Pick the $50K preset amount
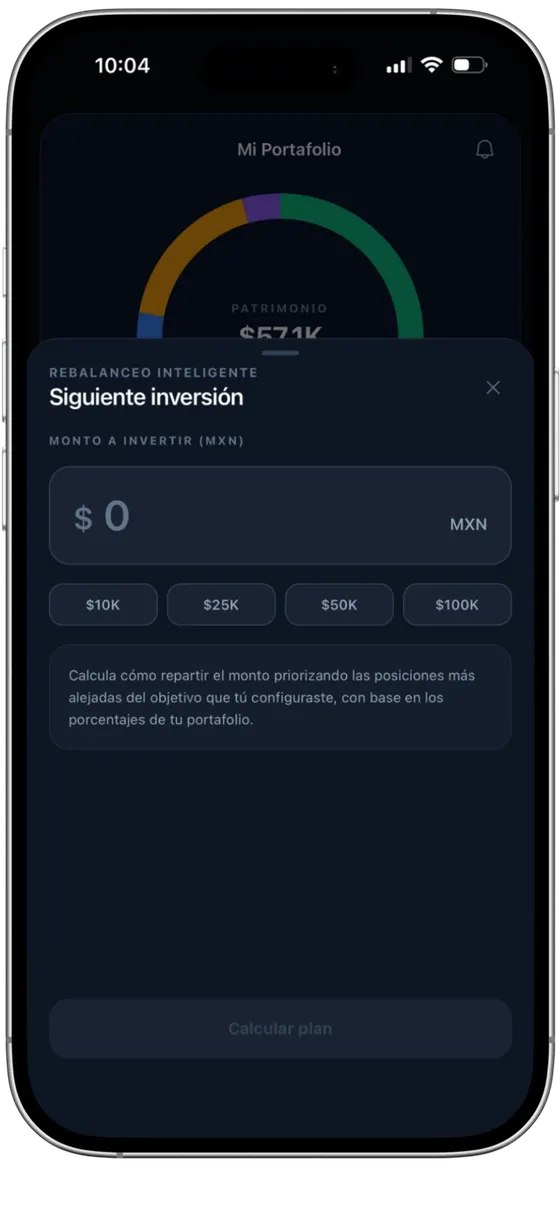 (339, 605)
